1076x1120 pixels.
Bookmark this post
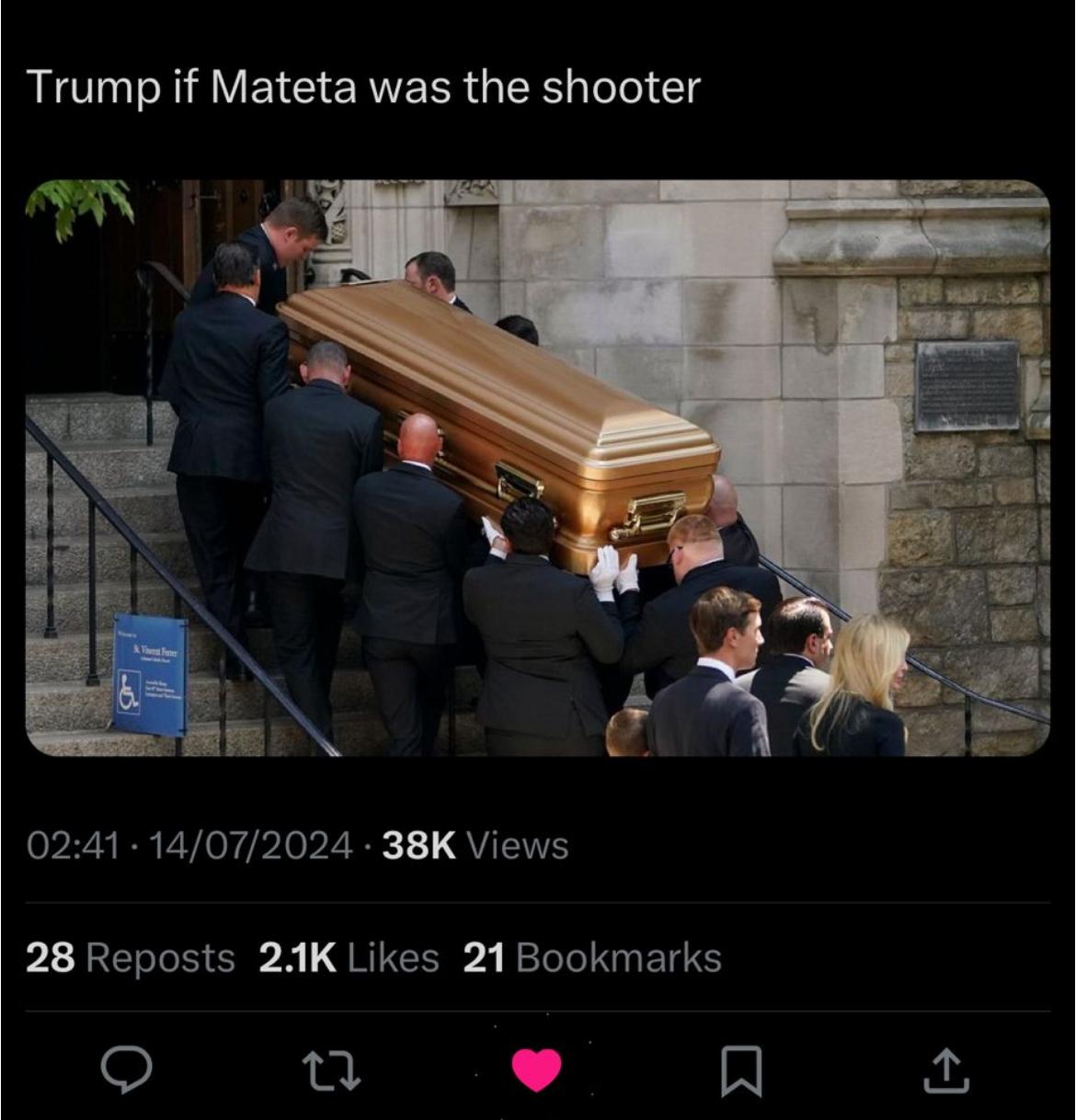tap(741, 1072)
